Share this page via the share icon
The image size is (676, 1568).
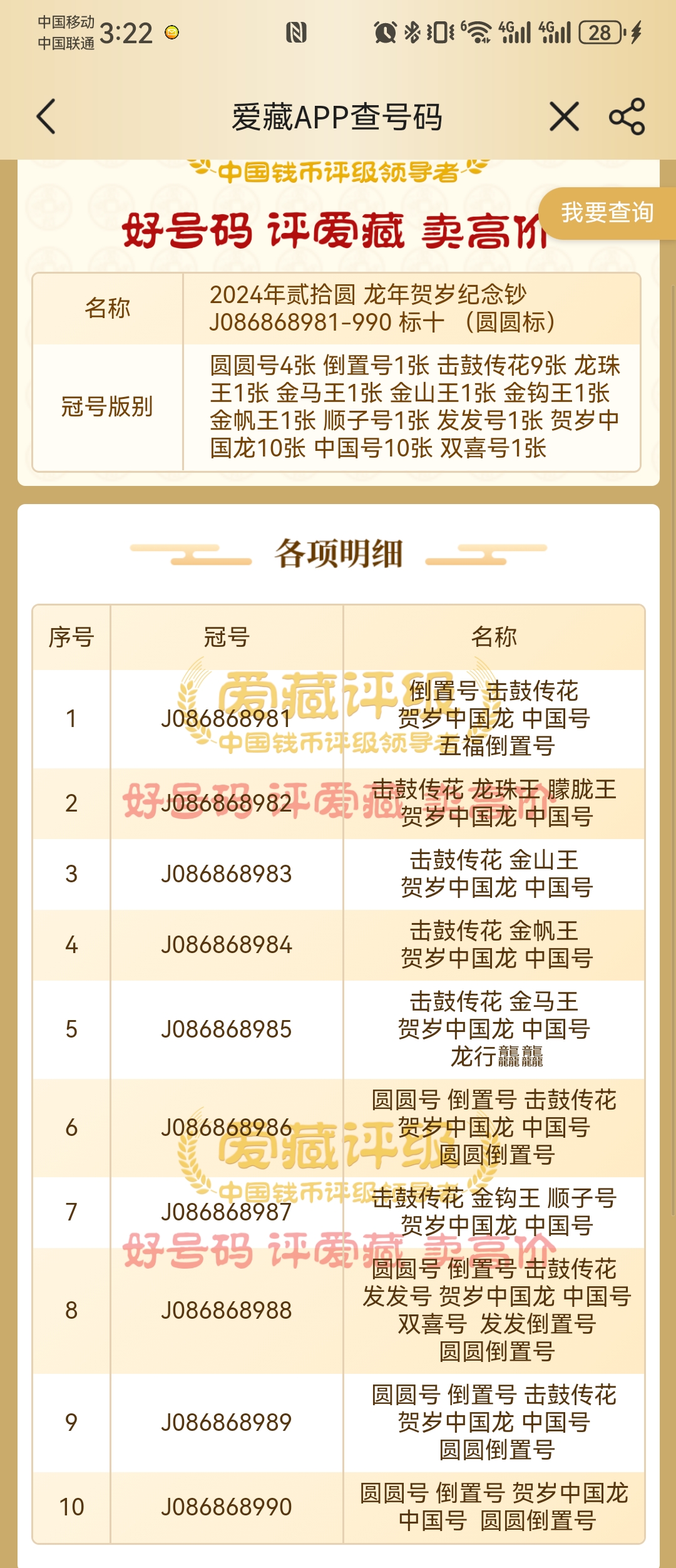tap(627, 116)
